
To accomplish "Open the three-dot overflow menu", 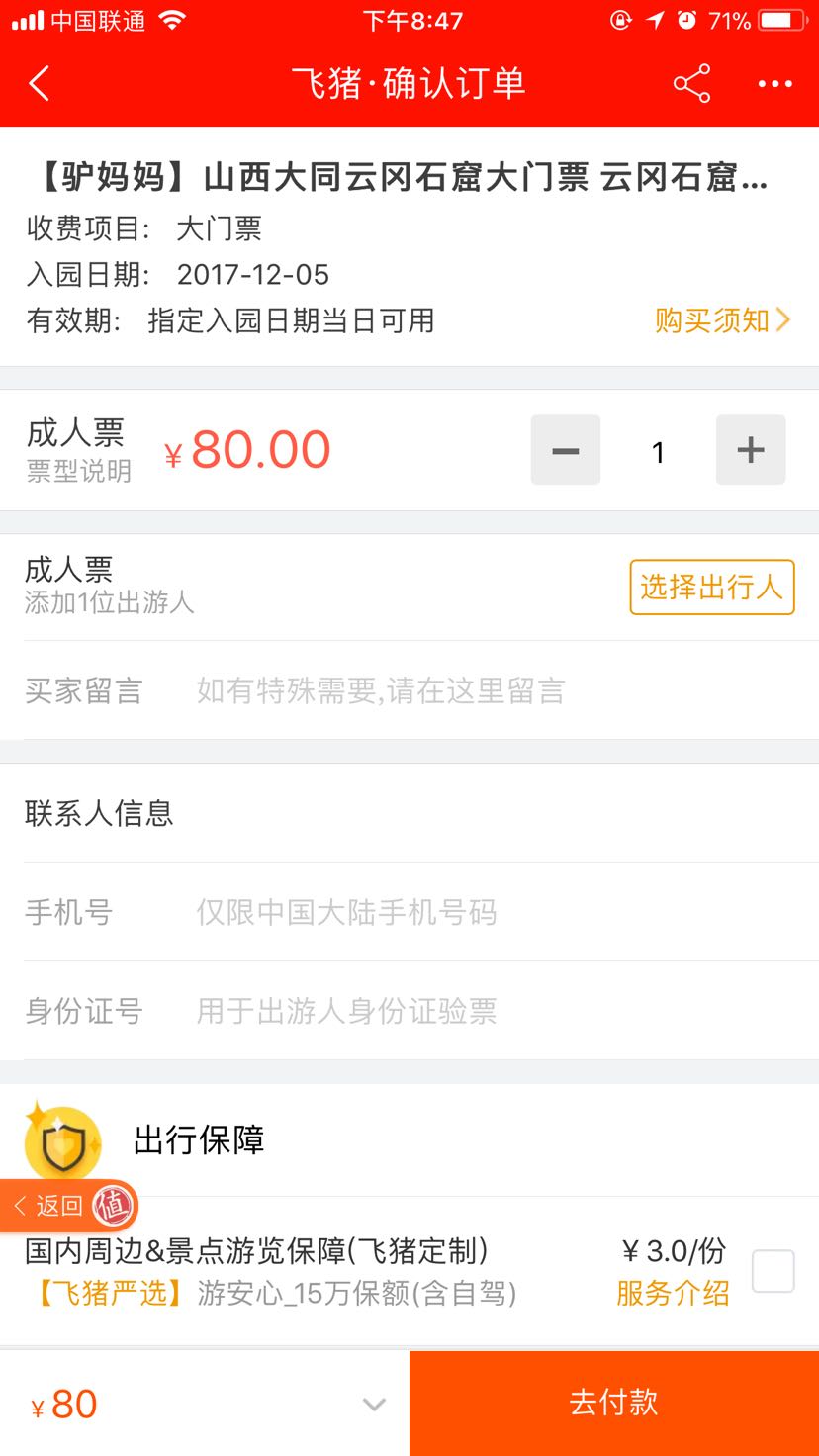I will [774, 84].
